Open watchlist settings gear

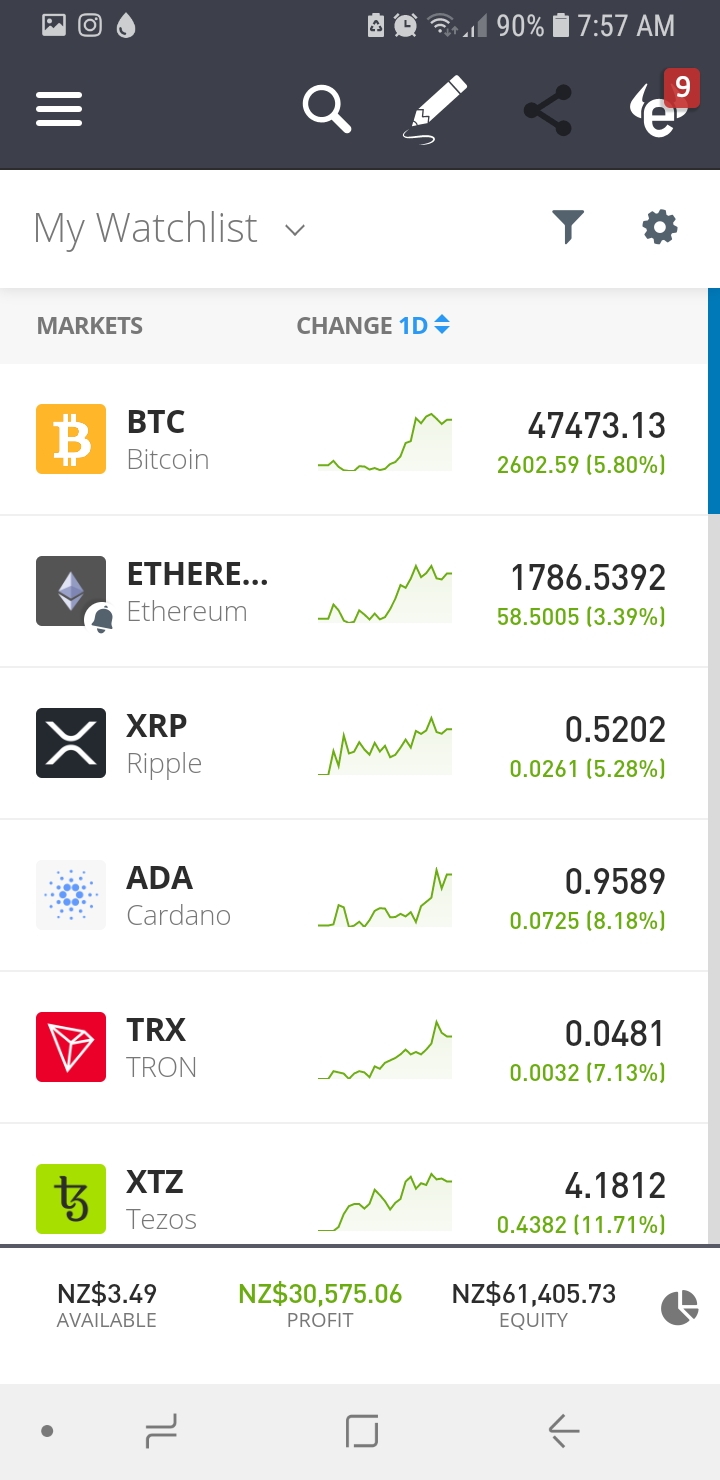coord(659,228)
